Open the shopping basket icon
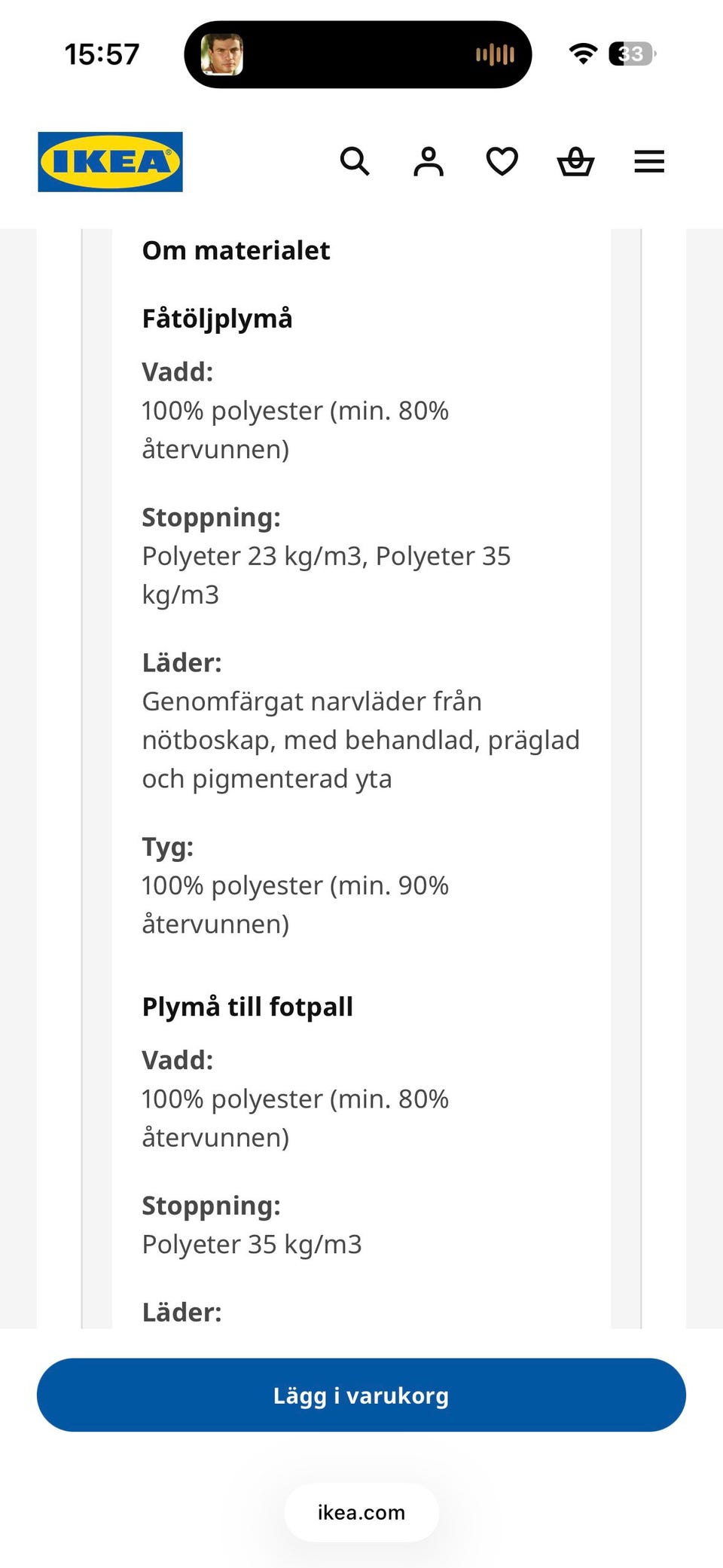The width and height of the screenshot is (723, 1568). pyautogui.click(x=575, y=161)
